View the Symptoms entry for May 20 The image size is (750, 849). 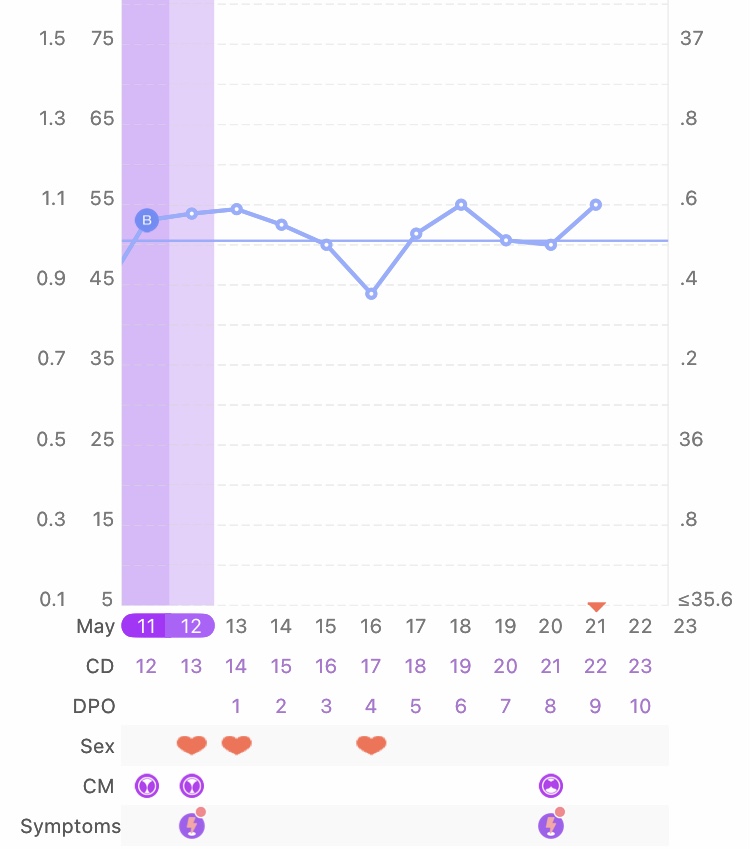tap(550, 825)
